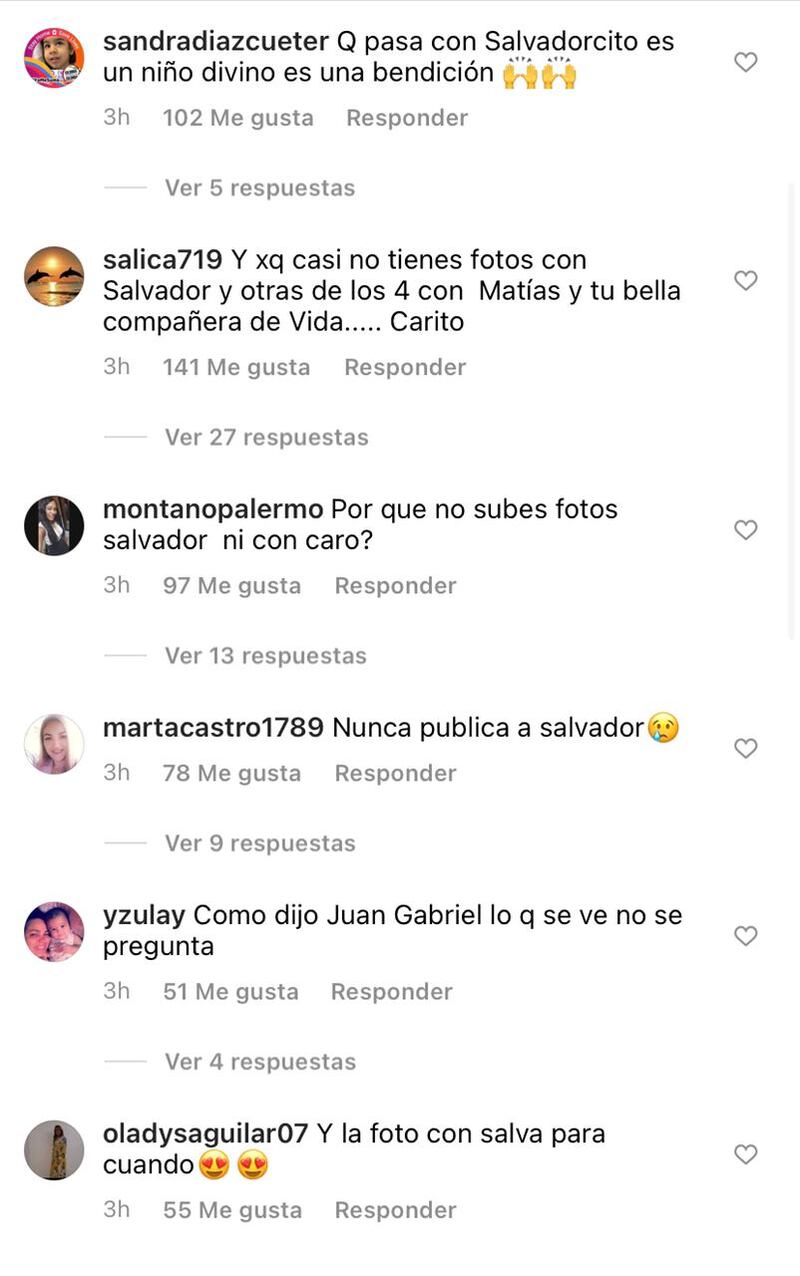View who liked montanopalermo's comment, 97 Me gusta
This screenshot has height=1276, width=800.
231,586
